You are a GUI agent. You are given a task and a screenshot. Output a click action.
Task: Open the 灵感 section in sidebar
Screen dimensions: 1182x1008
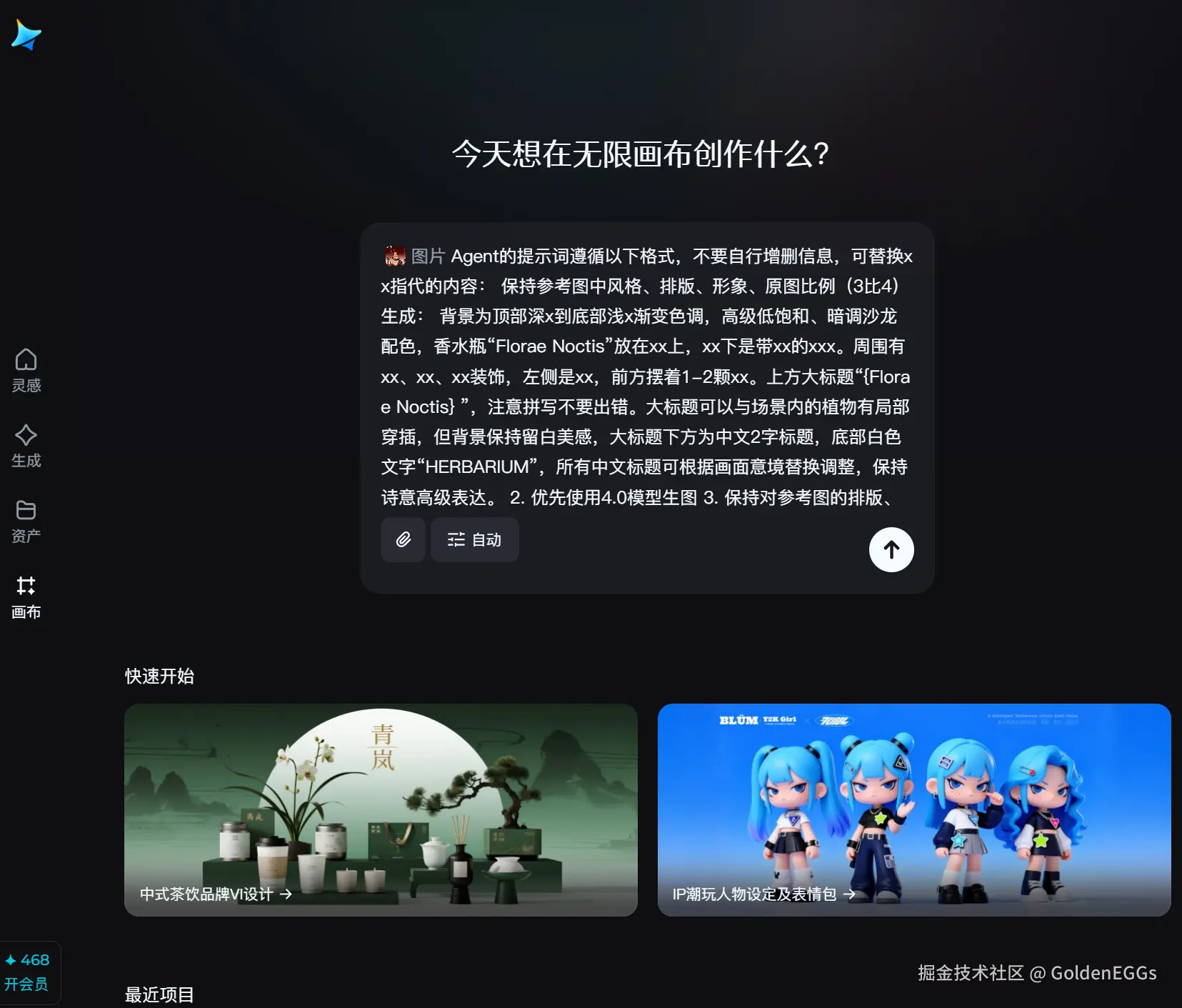pyautogui.click(x=26, y=370)
